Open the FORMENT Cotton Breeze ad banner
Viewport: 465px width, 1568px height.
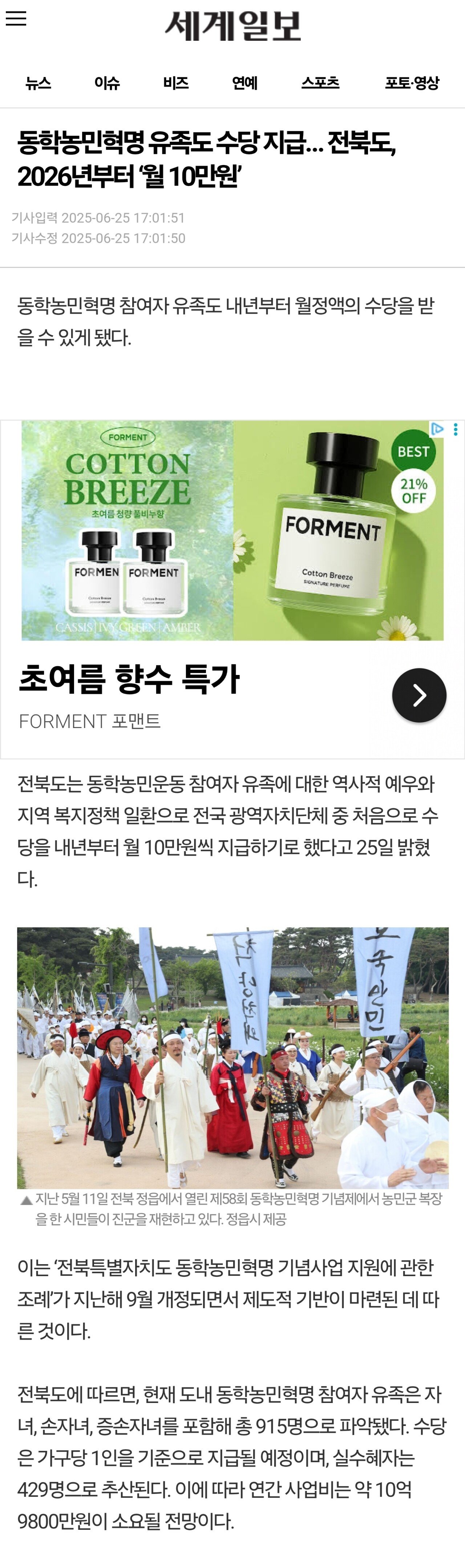(232, 531)
